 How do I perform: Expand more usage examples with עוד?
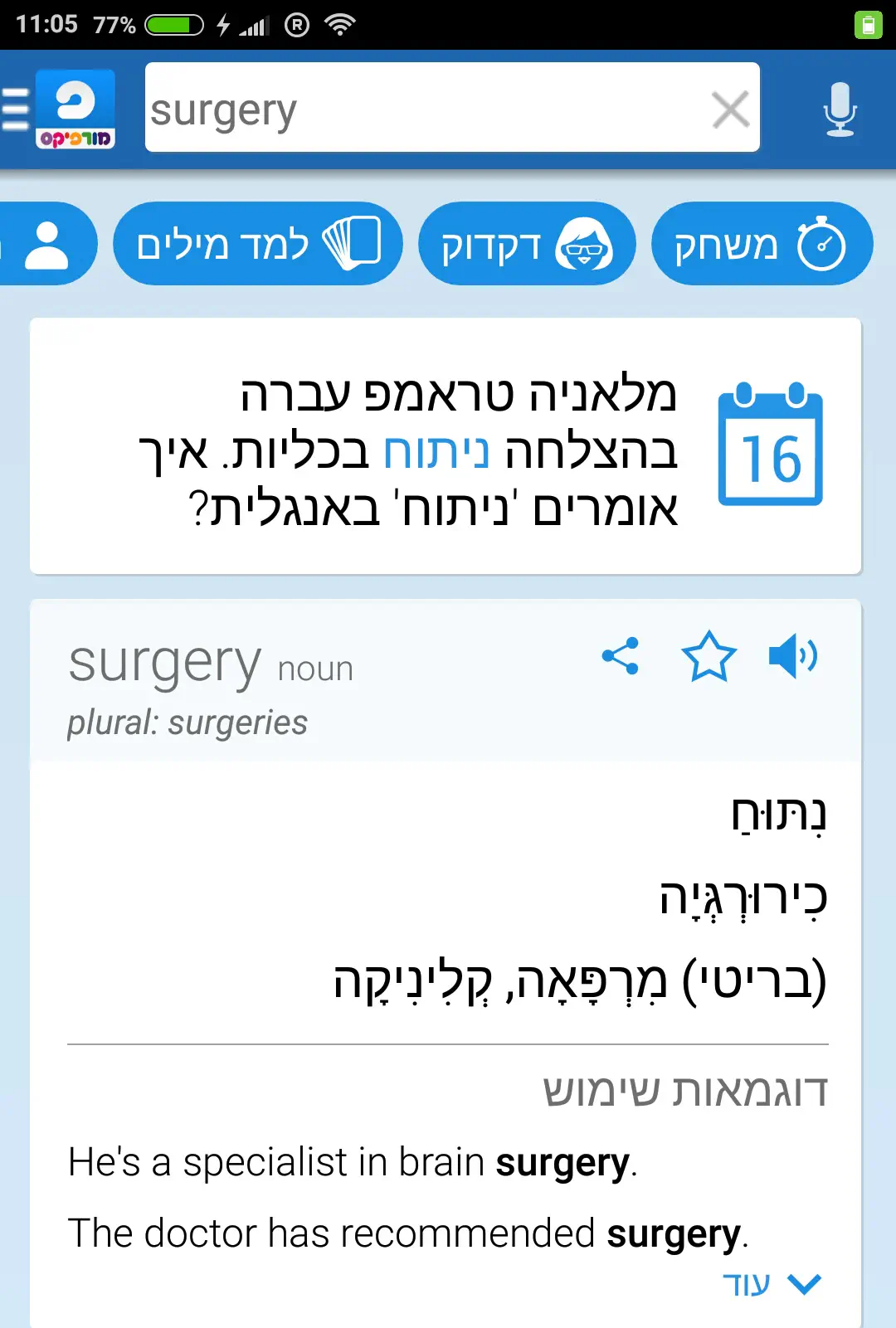pyautogui.click(x=772, y=1284)
